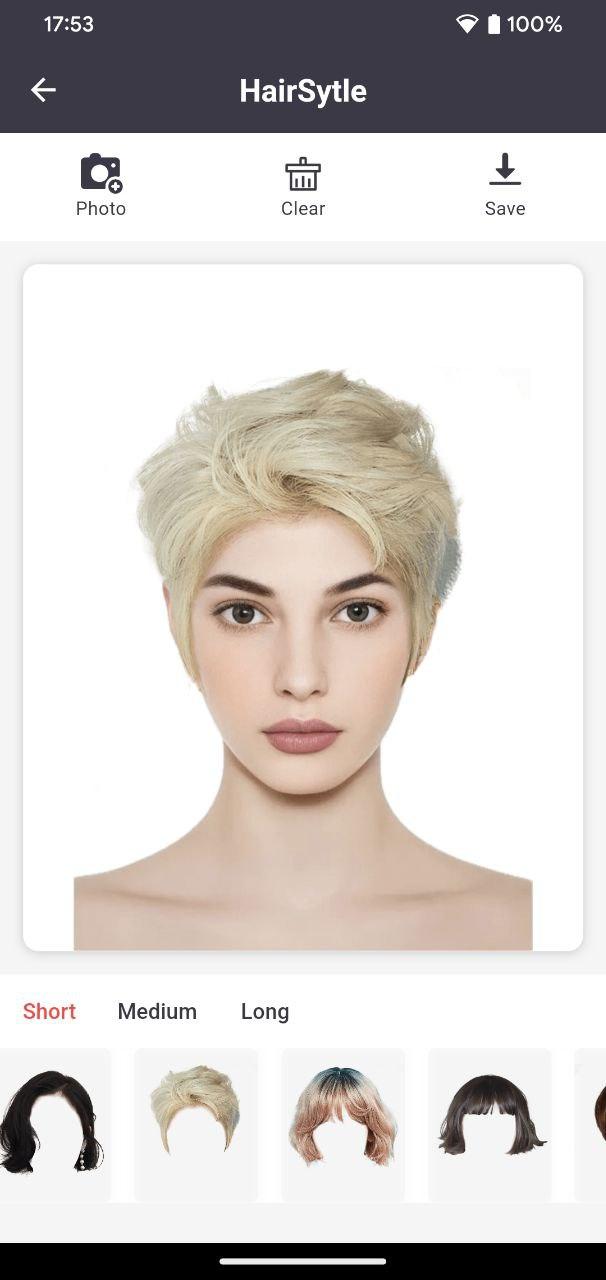Screen dimensions: 606x1280
Task: Save the edited image
Action: (505, 186)
